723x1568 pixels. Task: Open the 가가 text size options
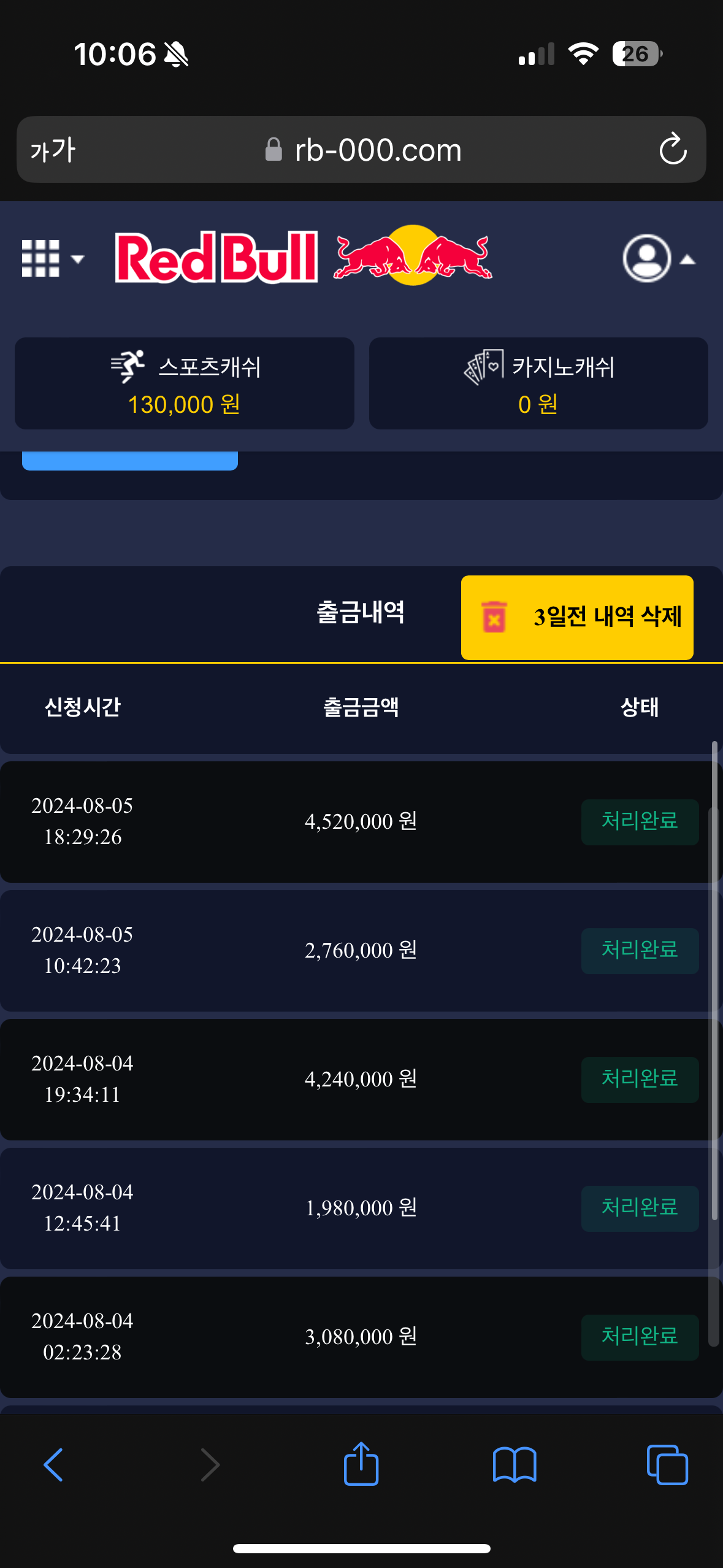click(53, 150)
